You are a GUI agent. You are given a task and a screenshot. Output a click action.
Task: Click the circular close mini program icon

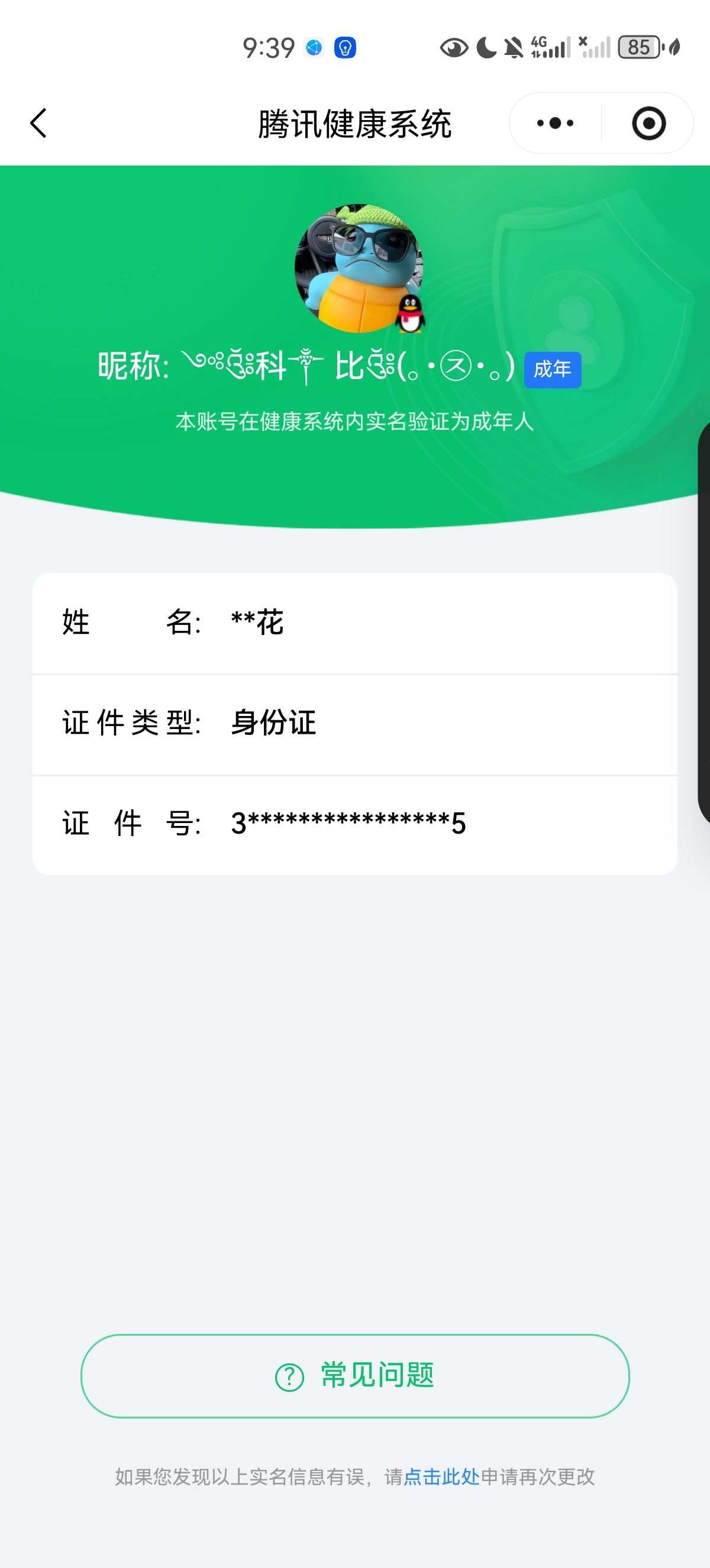649,123
